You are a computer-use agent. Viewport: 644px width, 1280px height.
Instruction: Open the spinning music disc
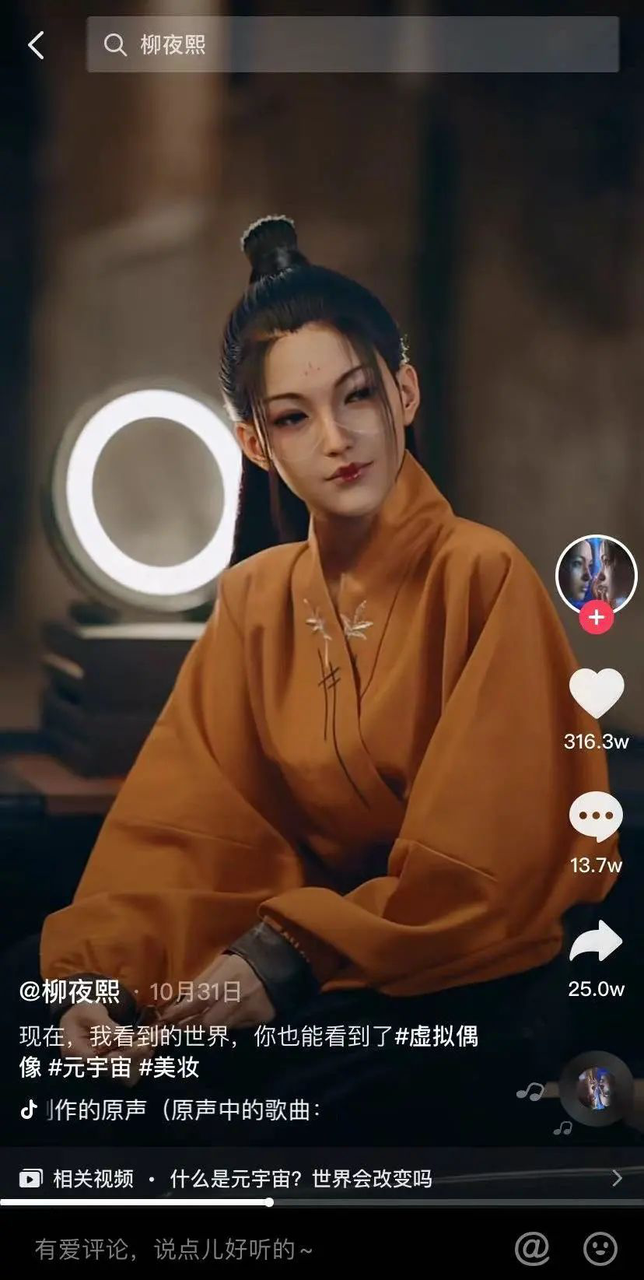596,1089
